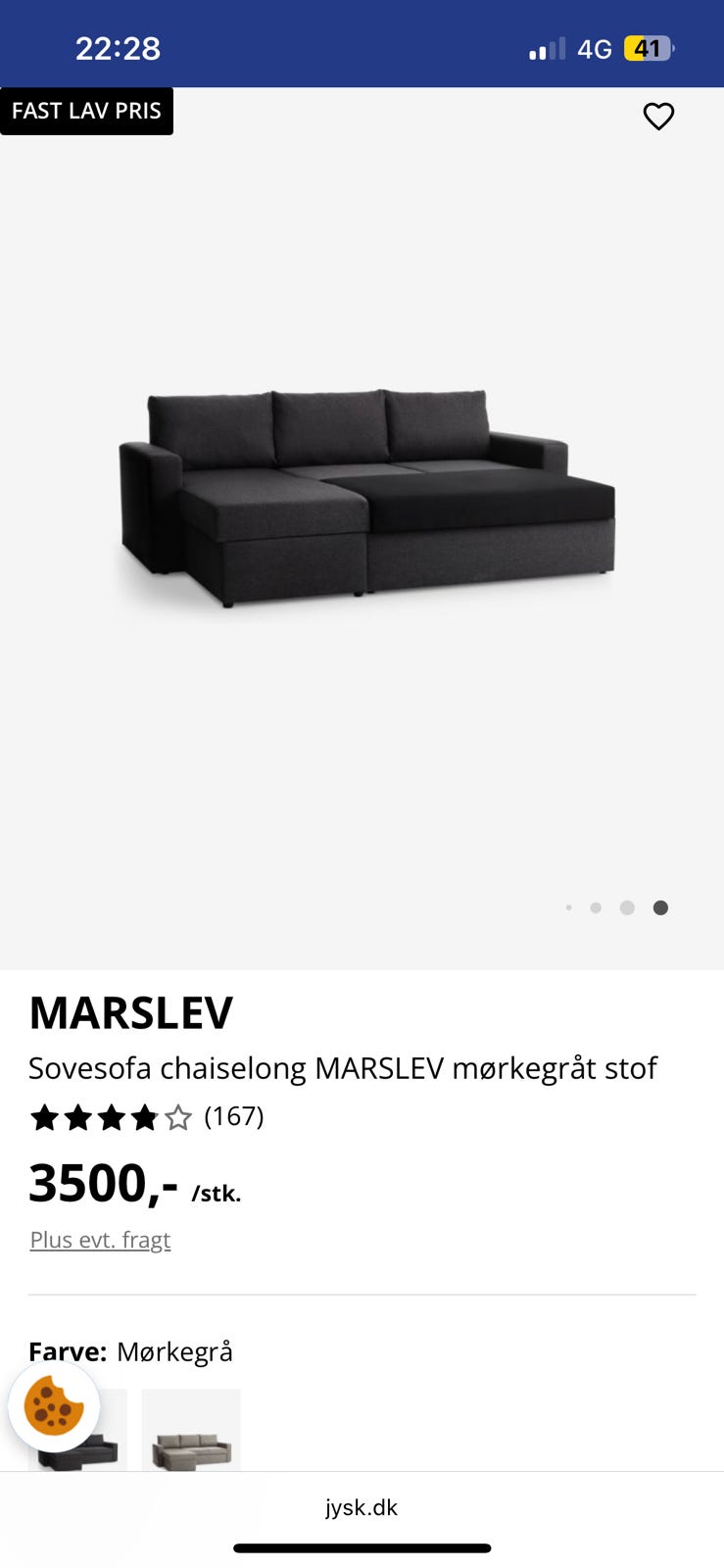Viewport: 724px width, 1568px height.
Task: Tap the jysk.dk address bar
Action: (x=362, y=1507)
